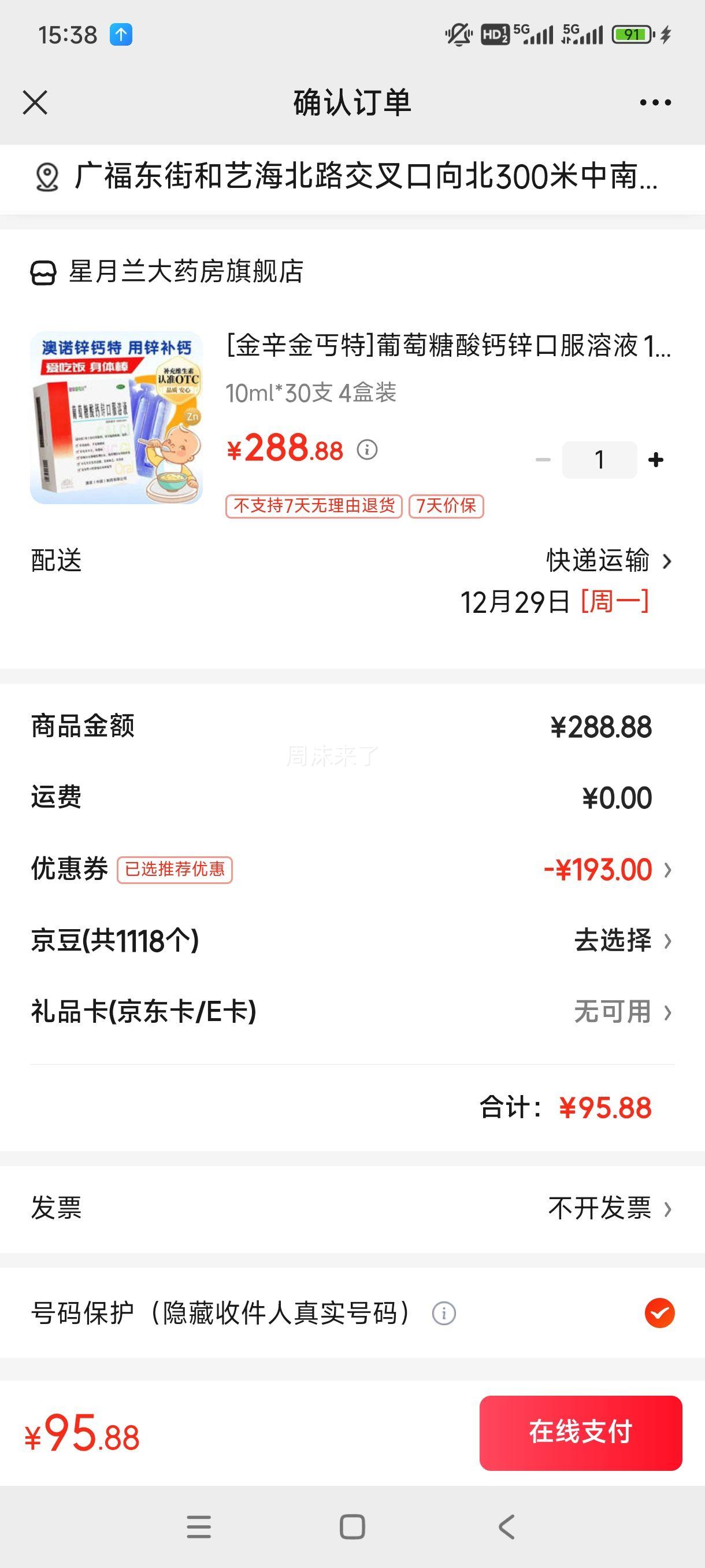
Task: Click the location pin icon beside address
Action: (x=46, y=177)
